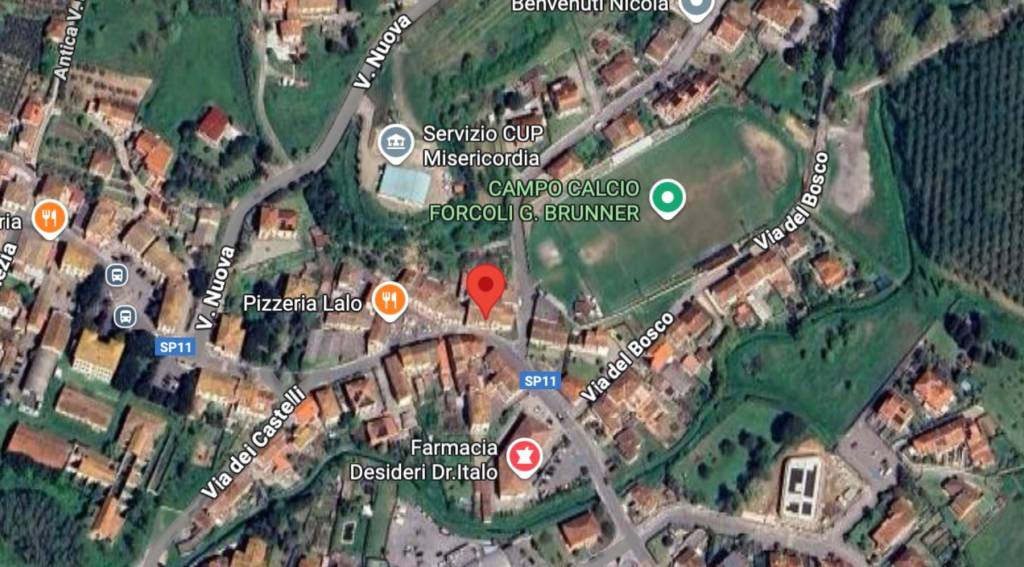The image size is (1024, 567).
Task: Select the red location pin
Action: click(x=486, y=288)
